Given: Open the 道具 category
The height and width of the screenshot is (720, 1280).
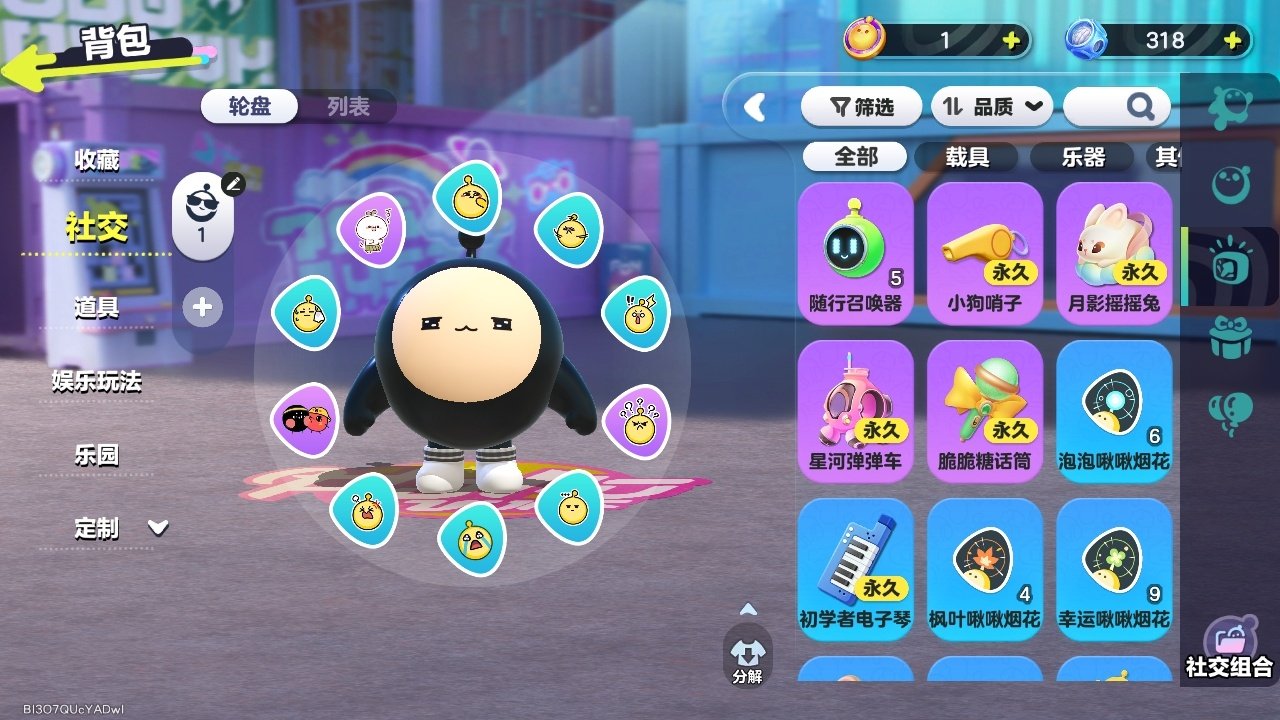Looking at the screenshot, I should pyautogui.click(x=96, y=307).
